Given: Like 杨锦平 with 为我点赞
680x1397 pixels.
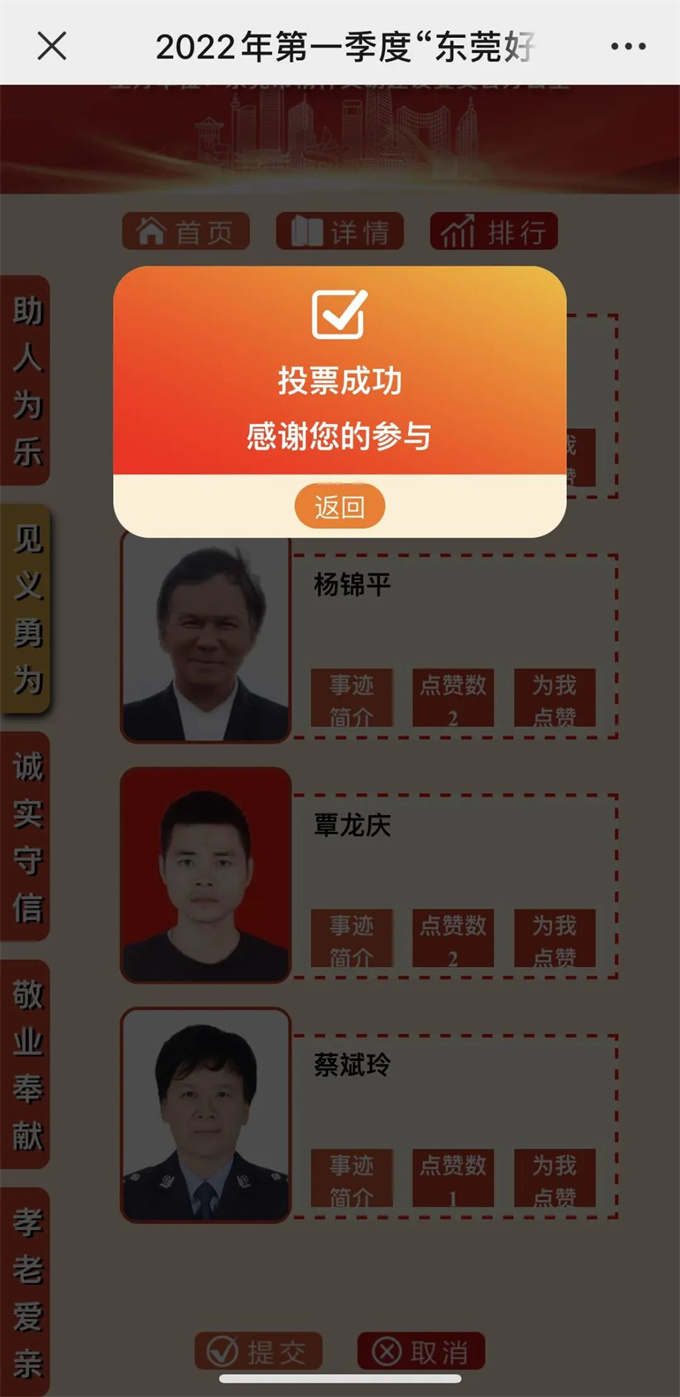Looking at the screenshot, I should 554,698.
